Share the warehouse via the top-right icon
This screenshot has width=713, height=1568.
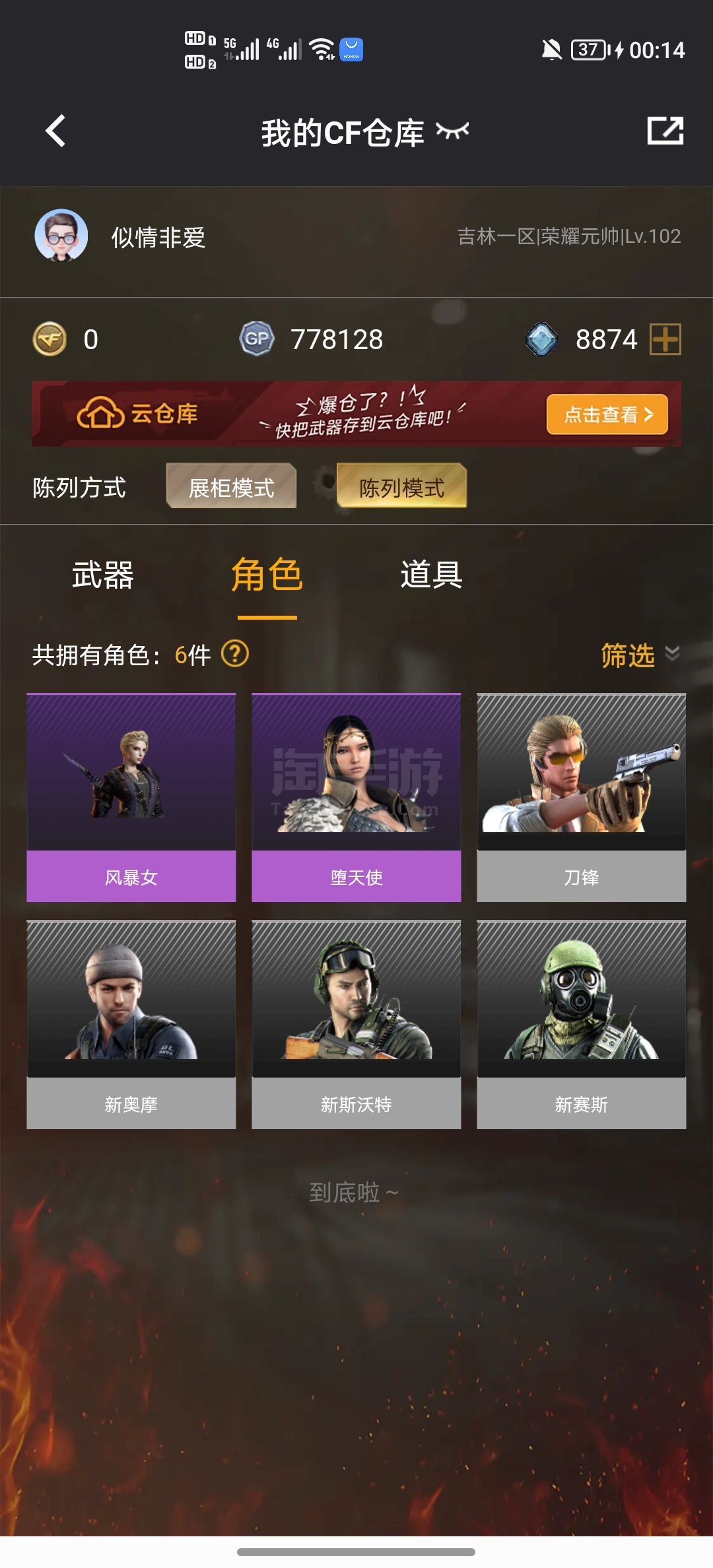coord(665,131)
